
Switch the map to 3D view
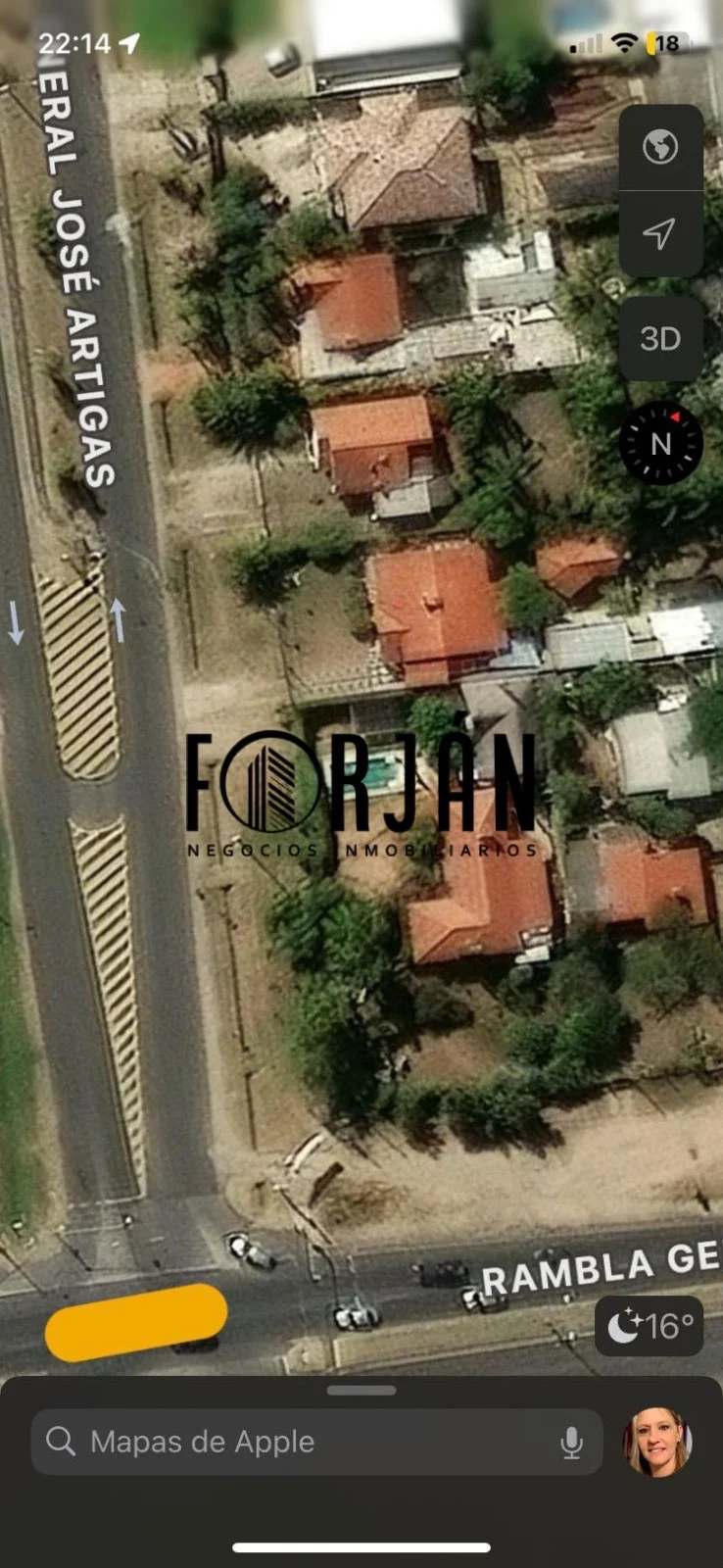pyautogui.click(x=660, y=338)
